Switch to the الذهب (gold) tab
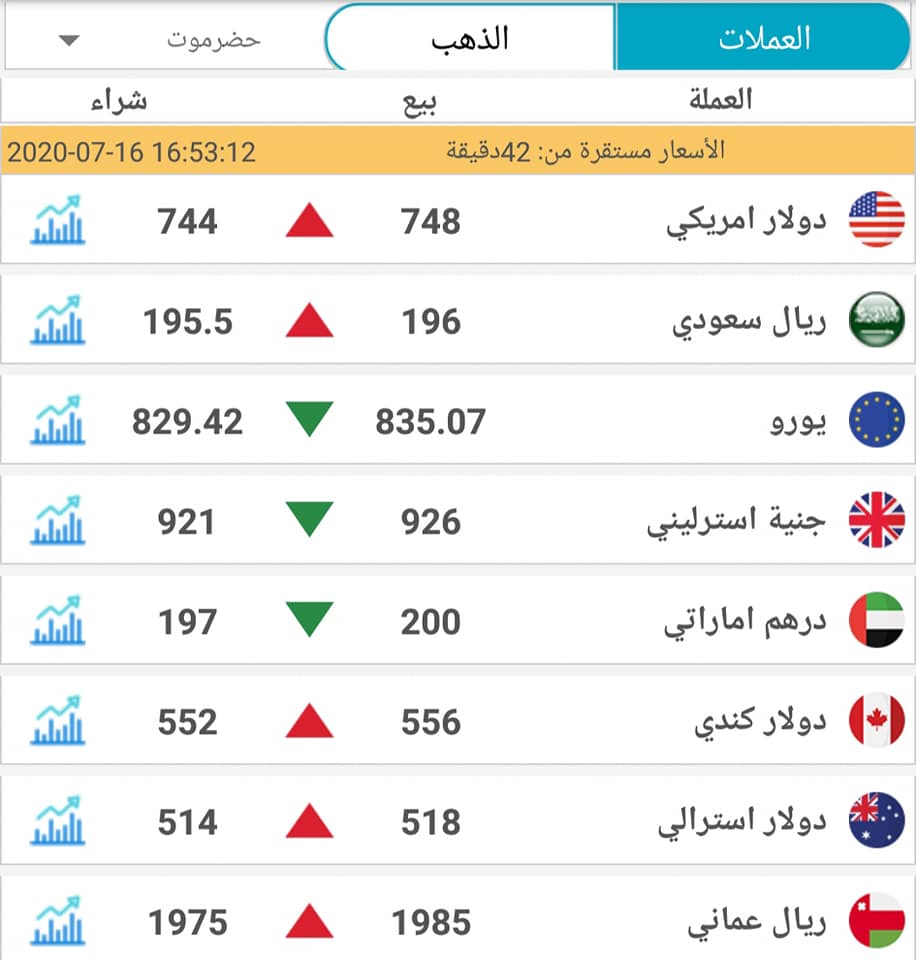Screen dimensions: 916x960 pos(470,38)
